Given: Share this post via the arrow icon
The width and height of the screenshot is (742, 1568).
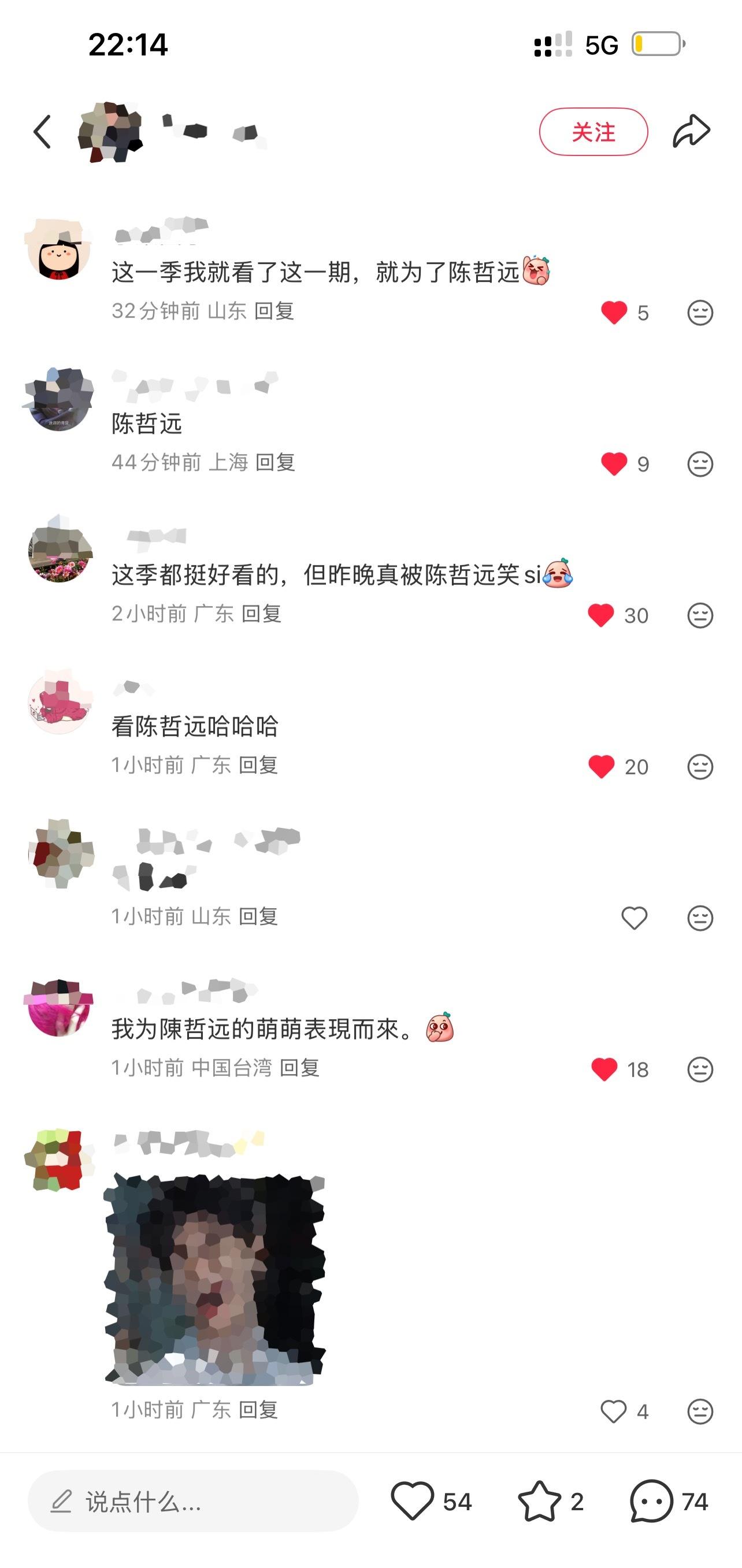Looking at the screenshot, I should click(x=692, y=131).
